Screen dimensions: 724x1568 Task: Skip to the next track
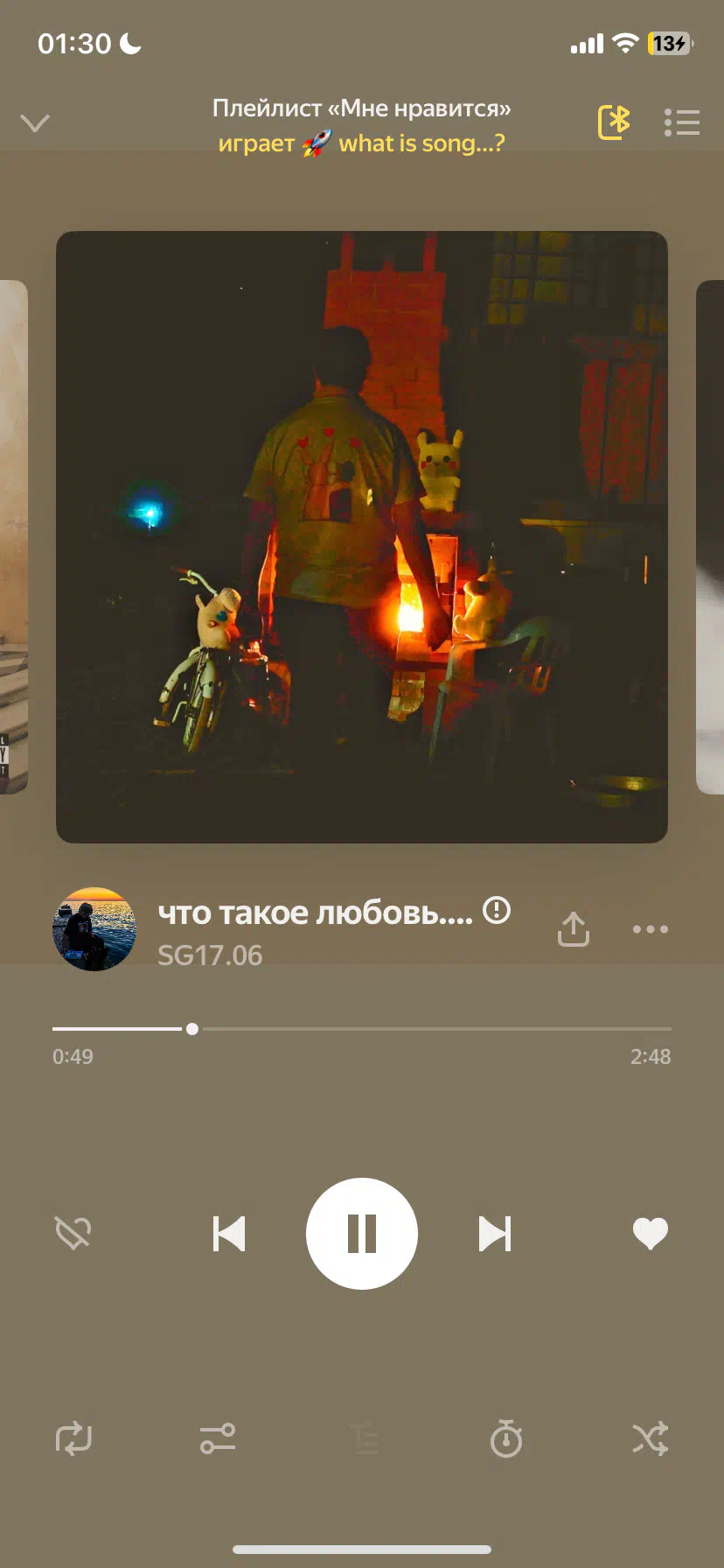tap(495, 1234)
